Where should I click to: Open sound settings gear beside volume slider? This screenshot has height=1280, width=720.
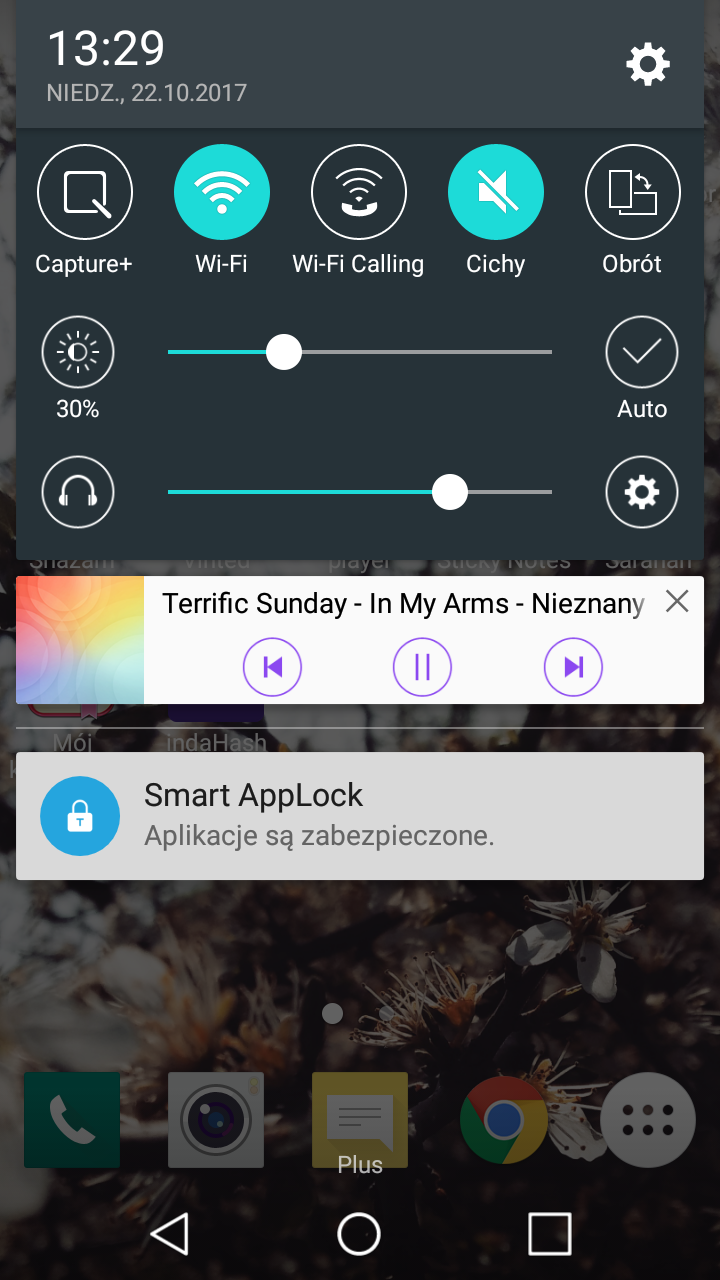(x=641, y=492)
